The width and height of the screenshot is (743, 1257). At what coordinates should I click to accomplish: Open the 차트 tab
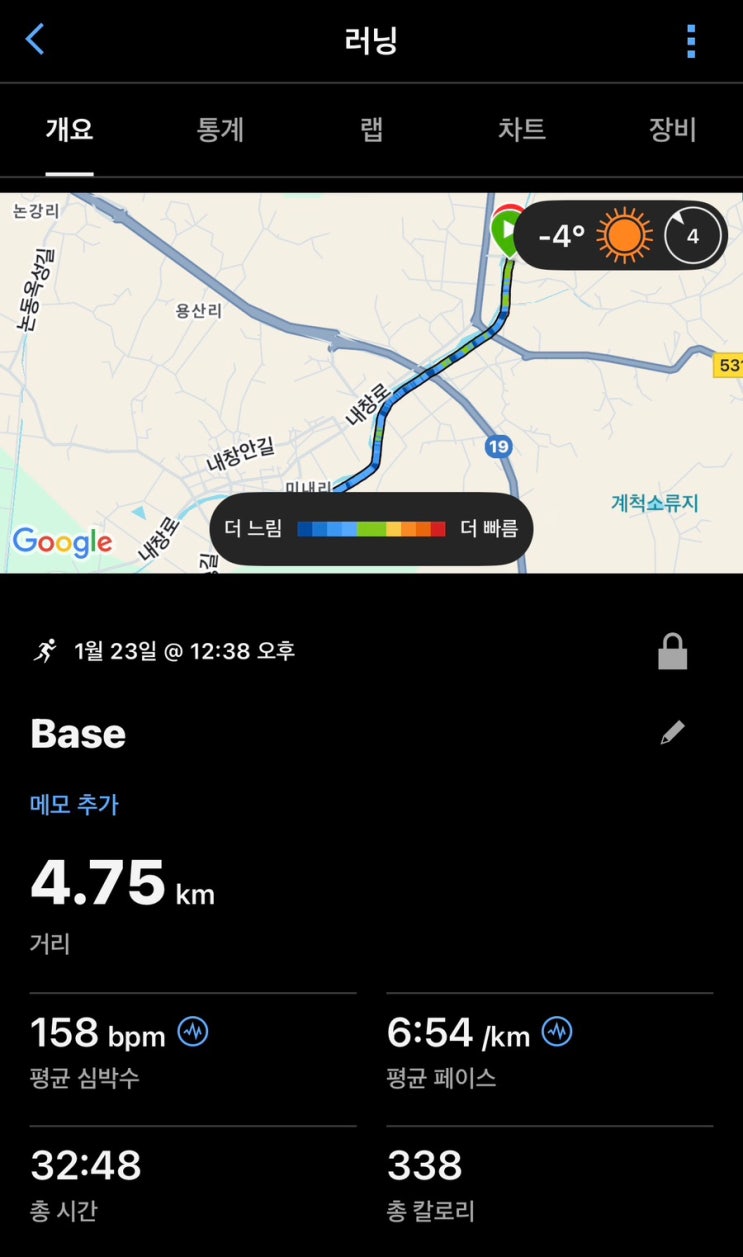[x=522, y=129]
